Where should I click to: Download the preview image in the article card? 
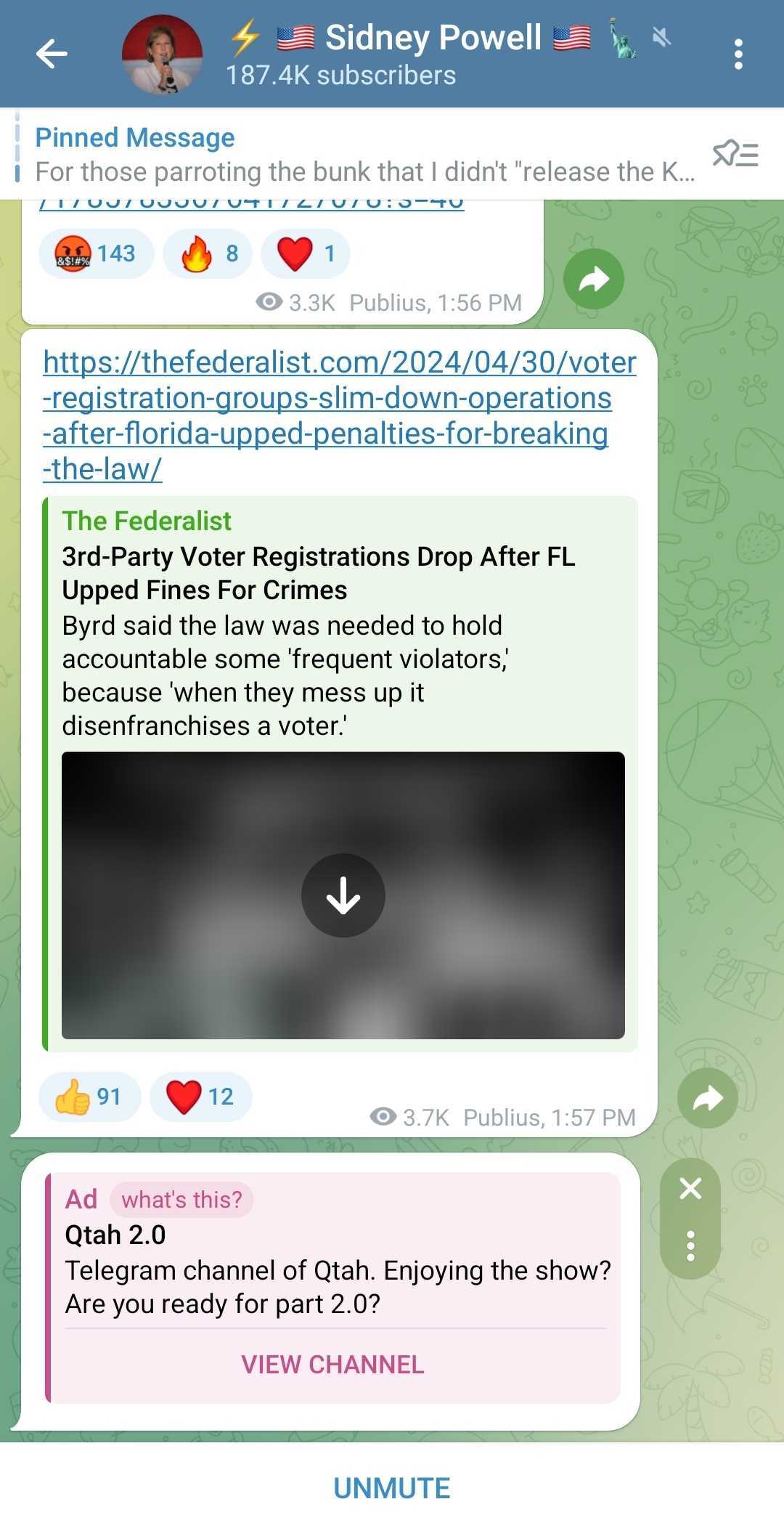click(x=343, y=895)
